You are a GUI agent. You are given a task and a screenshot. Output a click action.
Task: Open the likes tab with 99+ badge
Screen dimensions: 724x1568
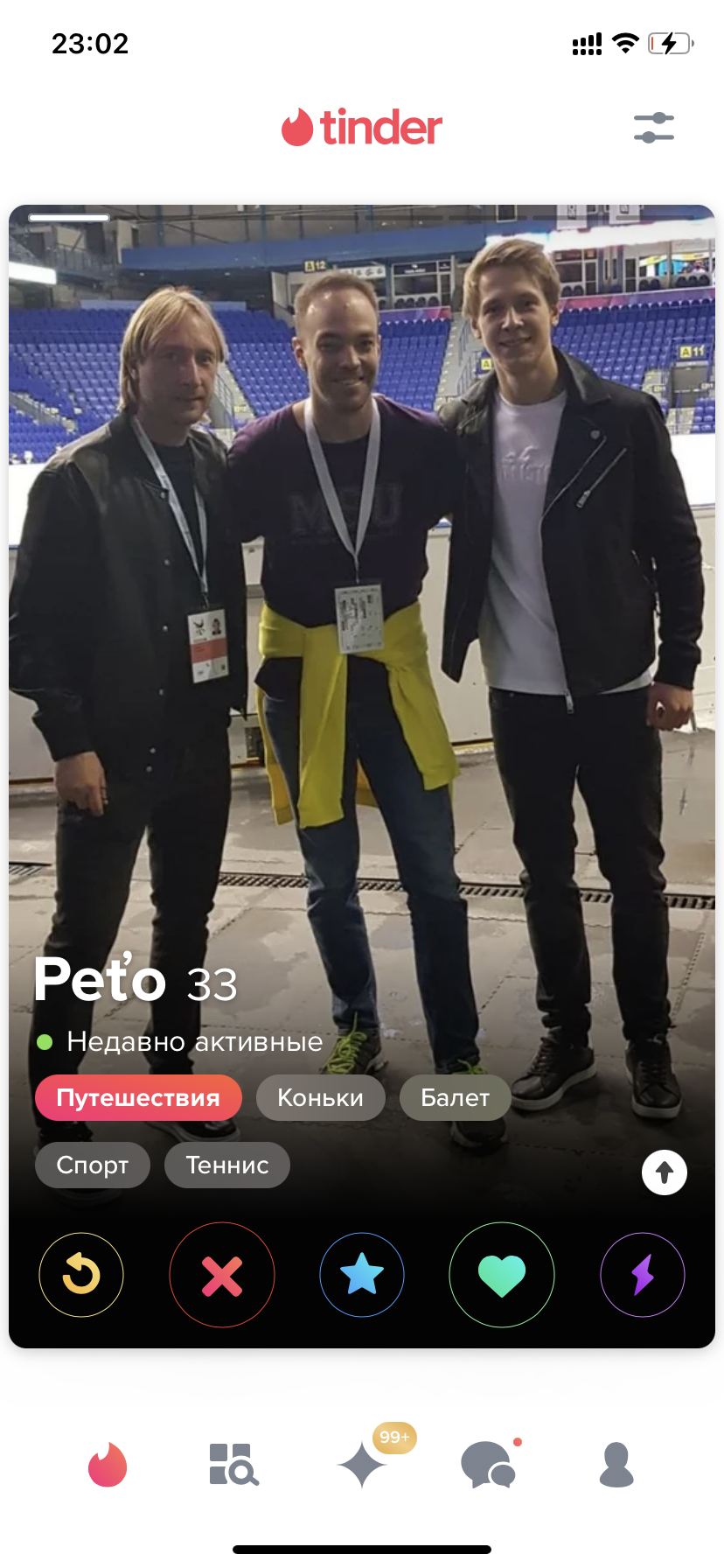click(362, 1465)
